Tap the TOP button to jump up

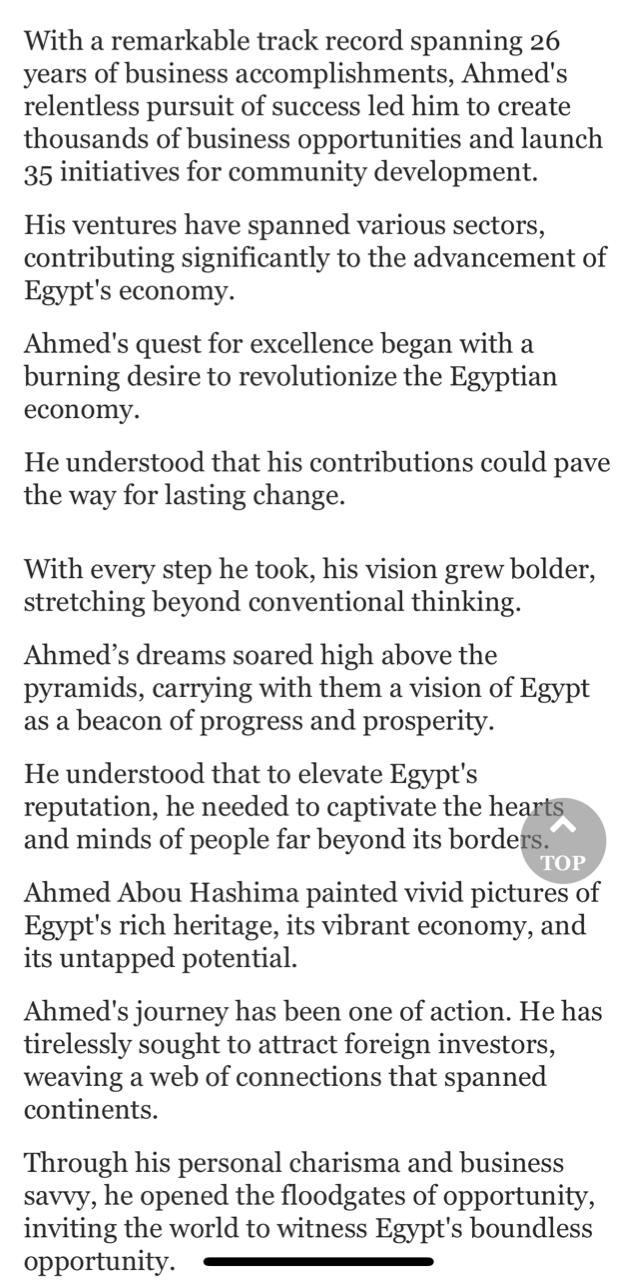coord(562,841)
